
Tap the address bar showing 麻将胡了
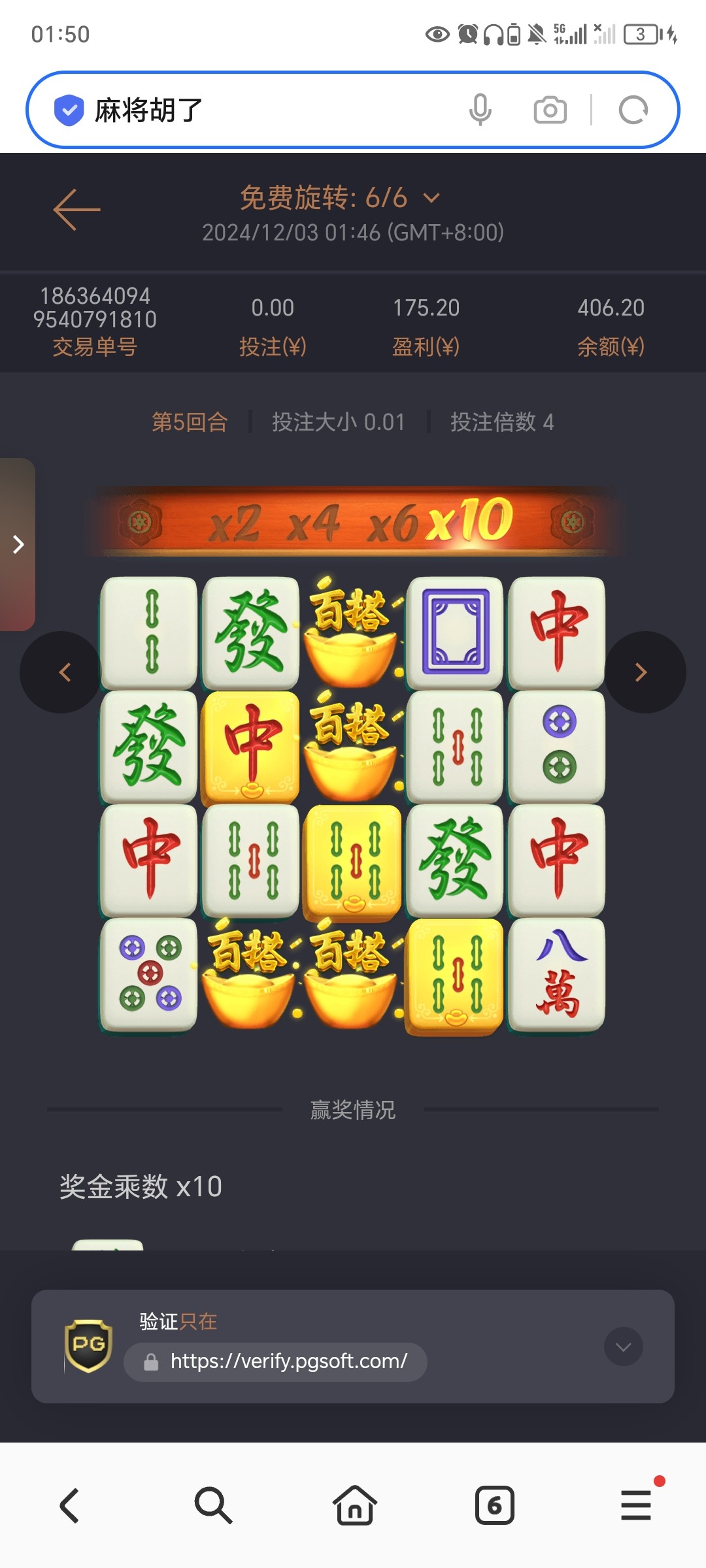[x=261, y=110]
